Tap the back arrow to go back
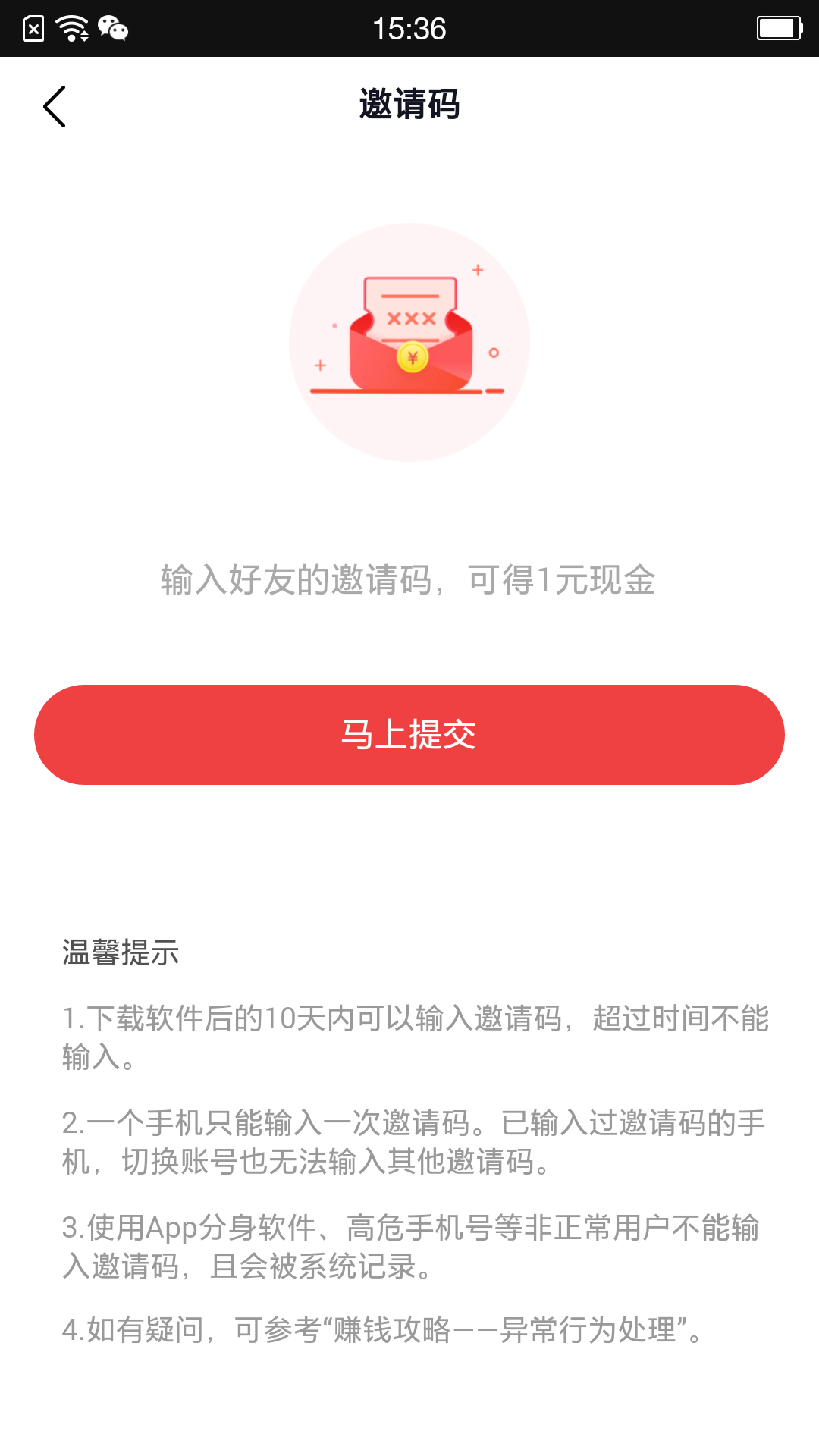The height and width of the screenshot is (1456, 819). pos(54,106)
